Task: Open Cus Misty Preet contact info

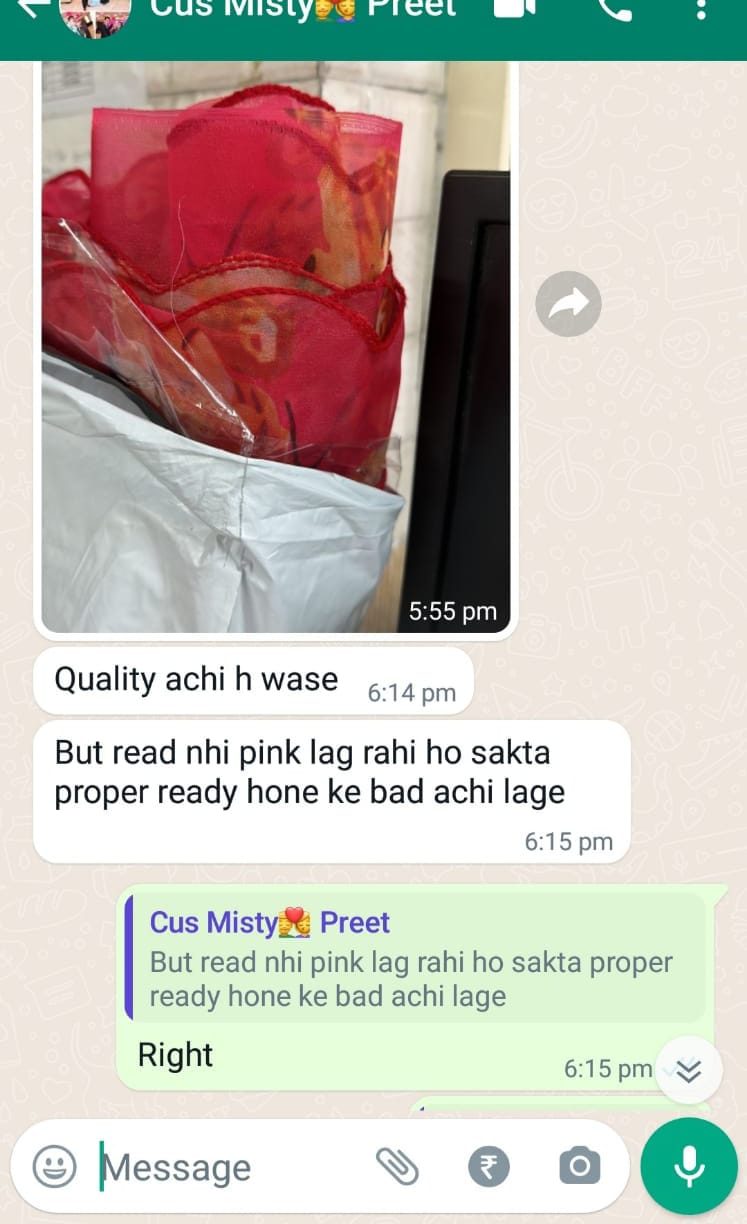Action: click(x=300, y=10)
